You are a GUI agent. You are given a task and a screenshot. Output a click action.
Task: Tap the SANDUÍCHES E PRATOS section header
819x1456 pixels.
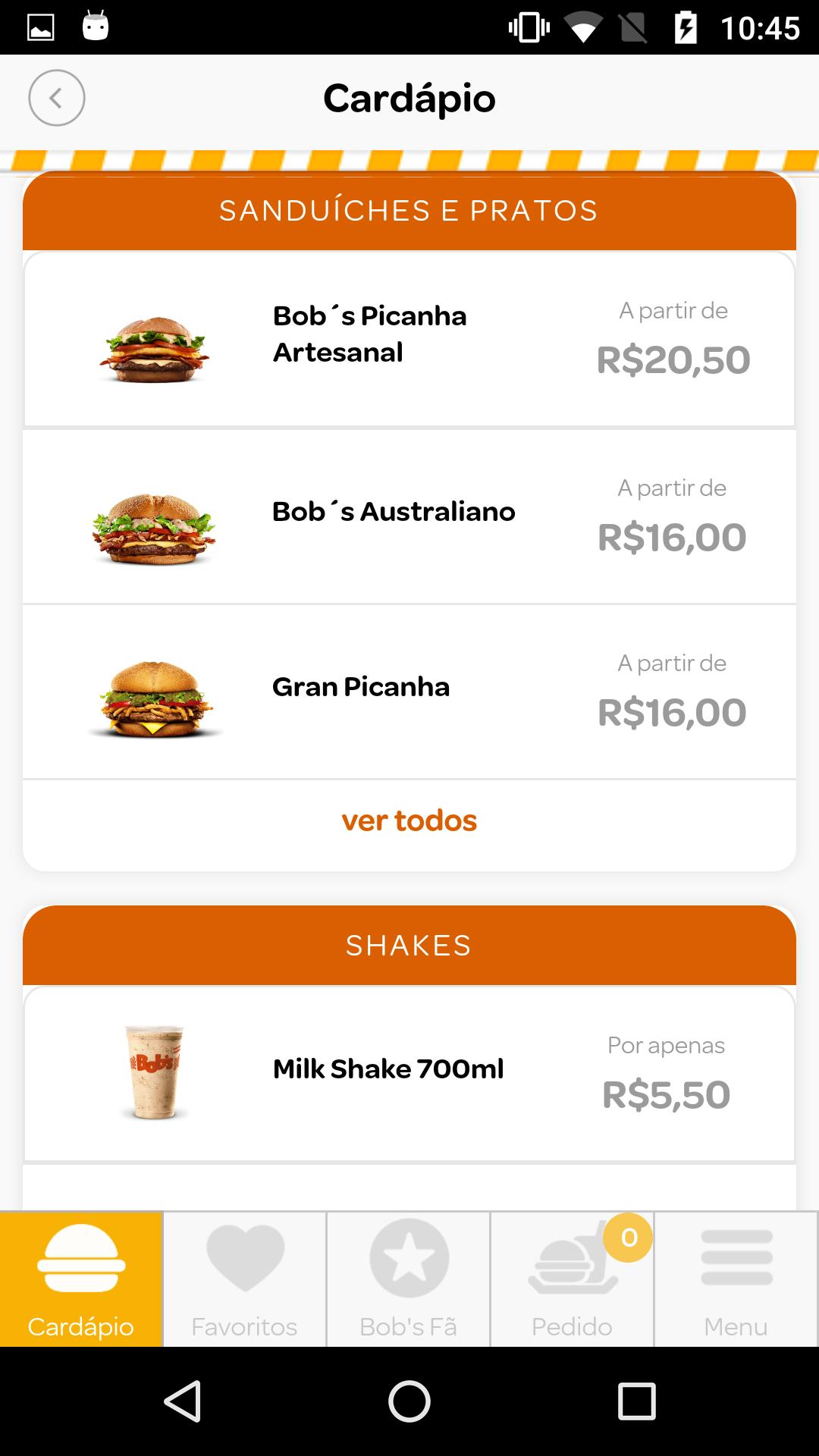pyautogui.click(x=409, y=211)
